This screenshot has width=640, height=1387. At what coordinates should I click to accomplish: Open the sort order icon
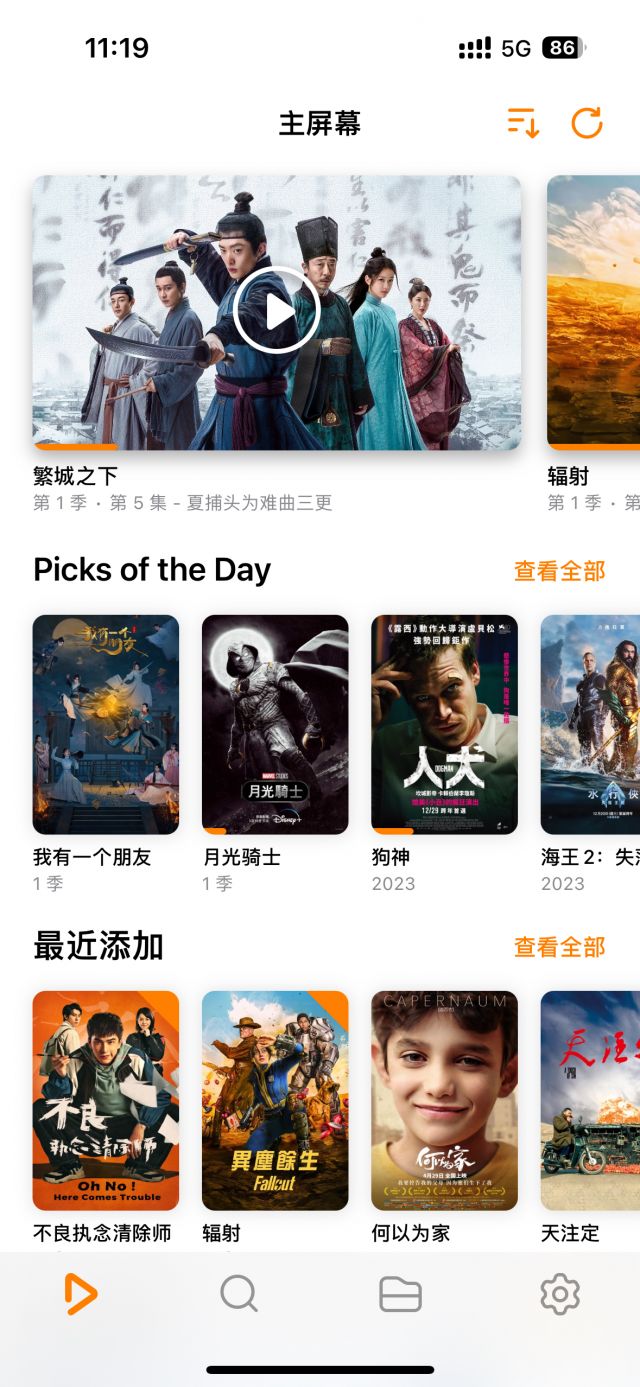tap(522, 123)
